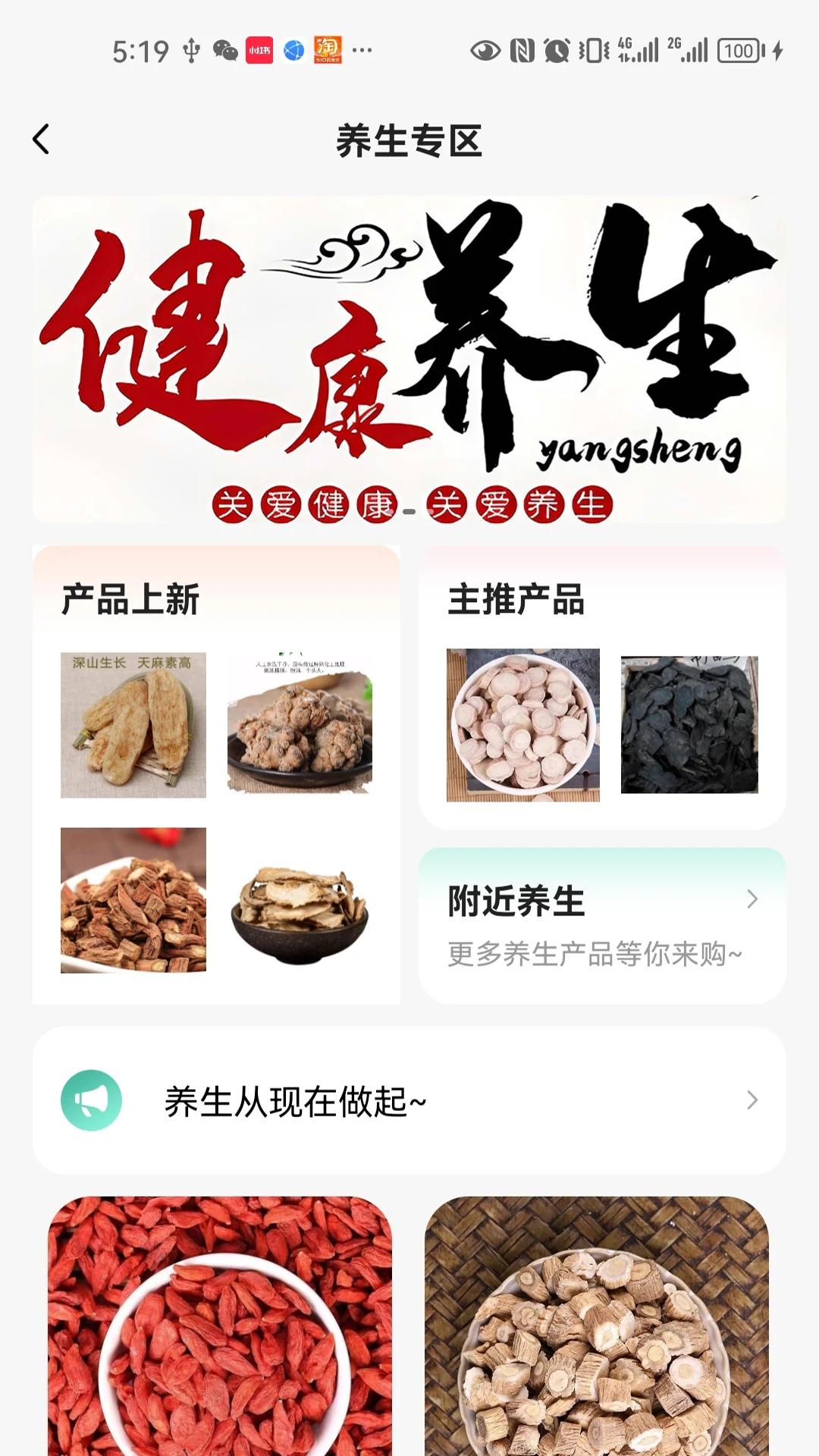View the black dried herb in 主推产品
819x1456 pixels.
[x=689, y=725]
